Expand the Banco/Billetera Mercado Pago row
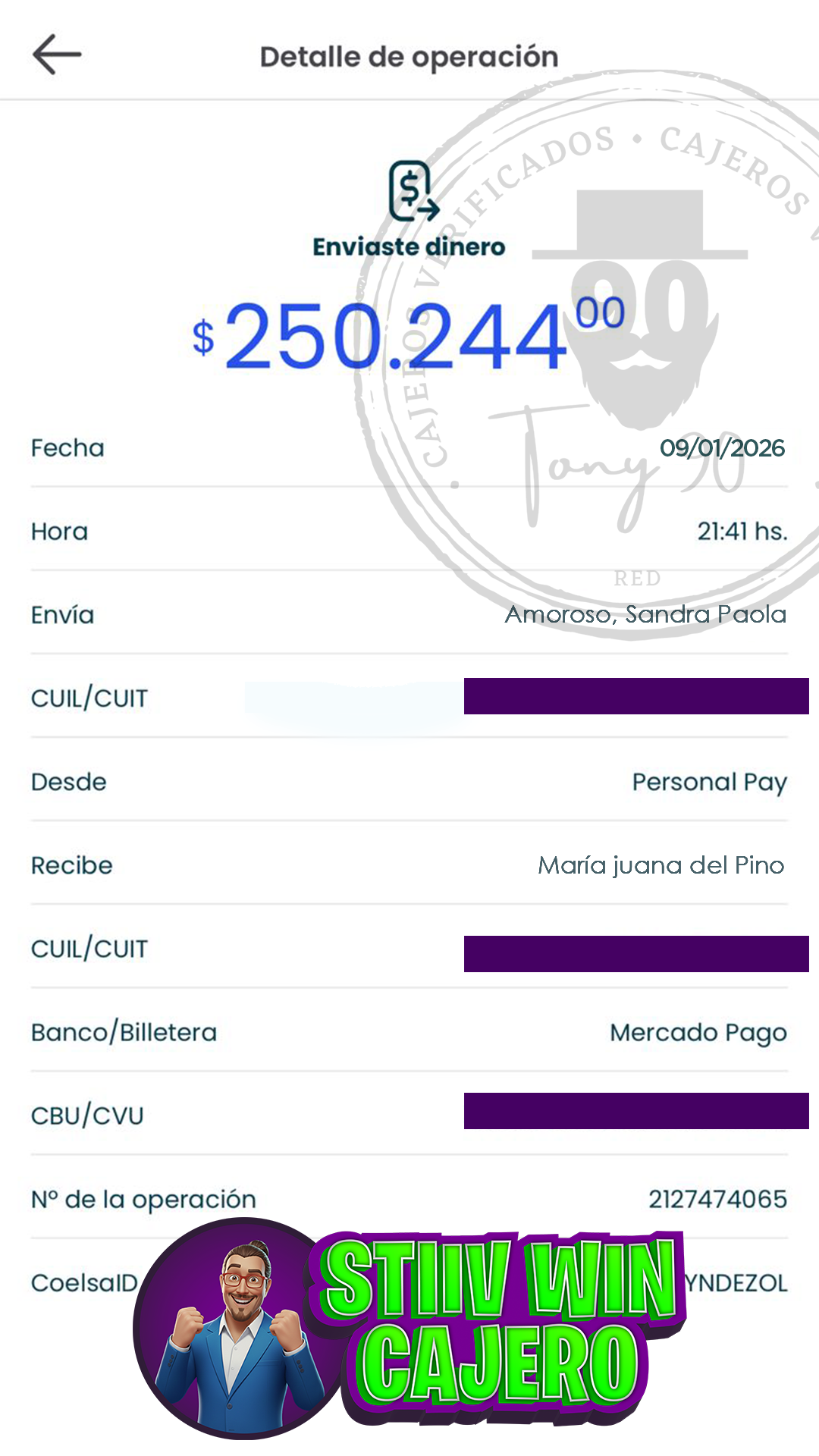 tap(409, 1032)
